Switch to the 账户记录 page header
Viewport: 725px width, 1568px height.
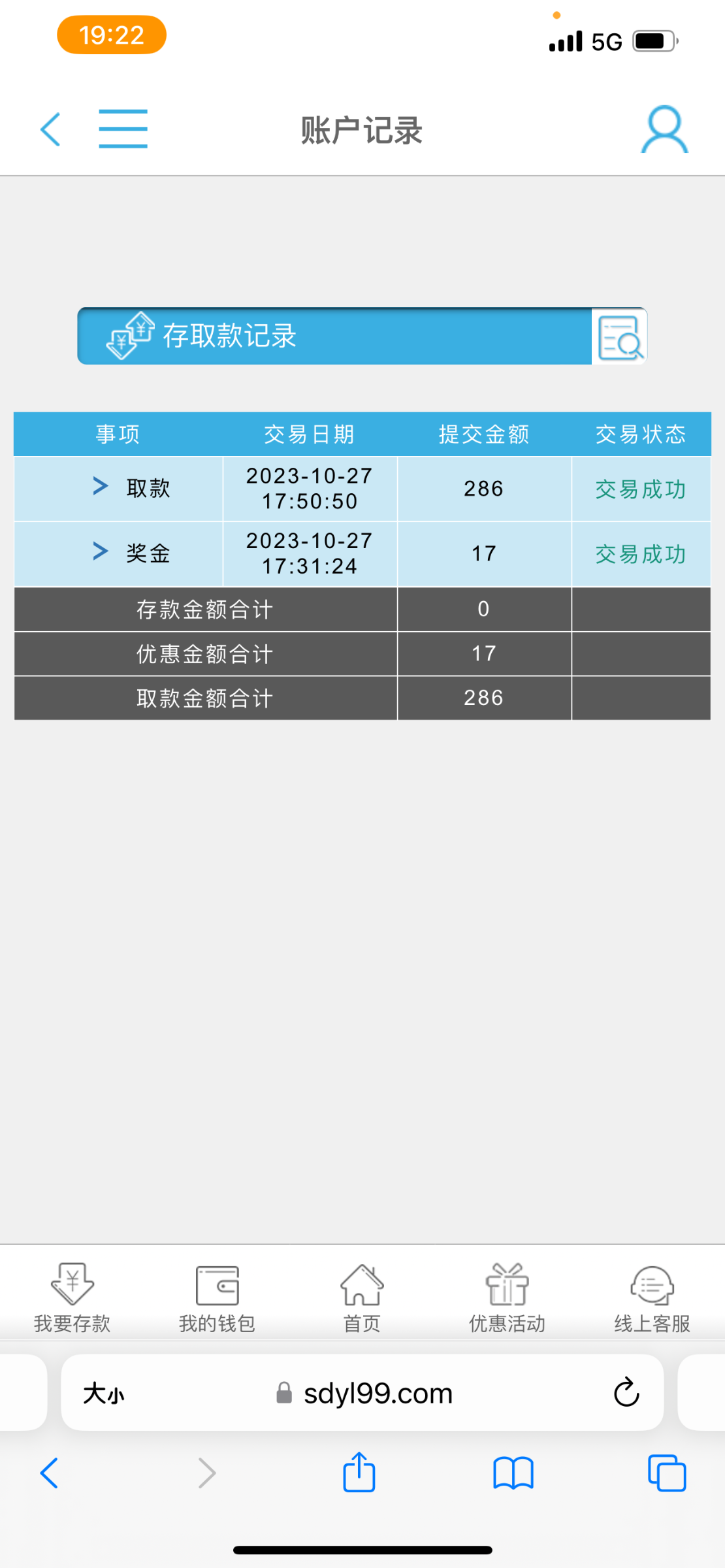361,130
